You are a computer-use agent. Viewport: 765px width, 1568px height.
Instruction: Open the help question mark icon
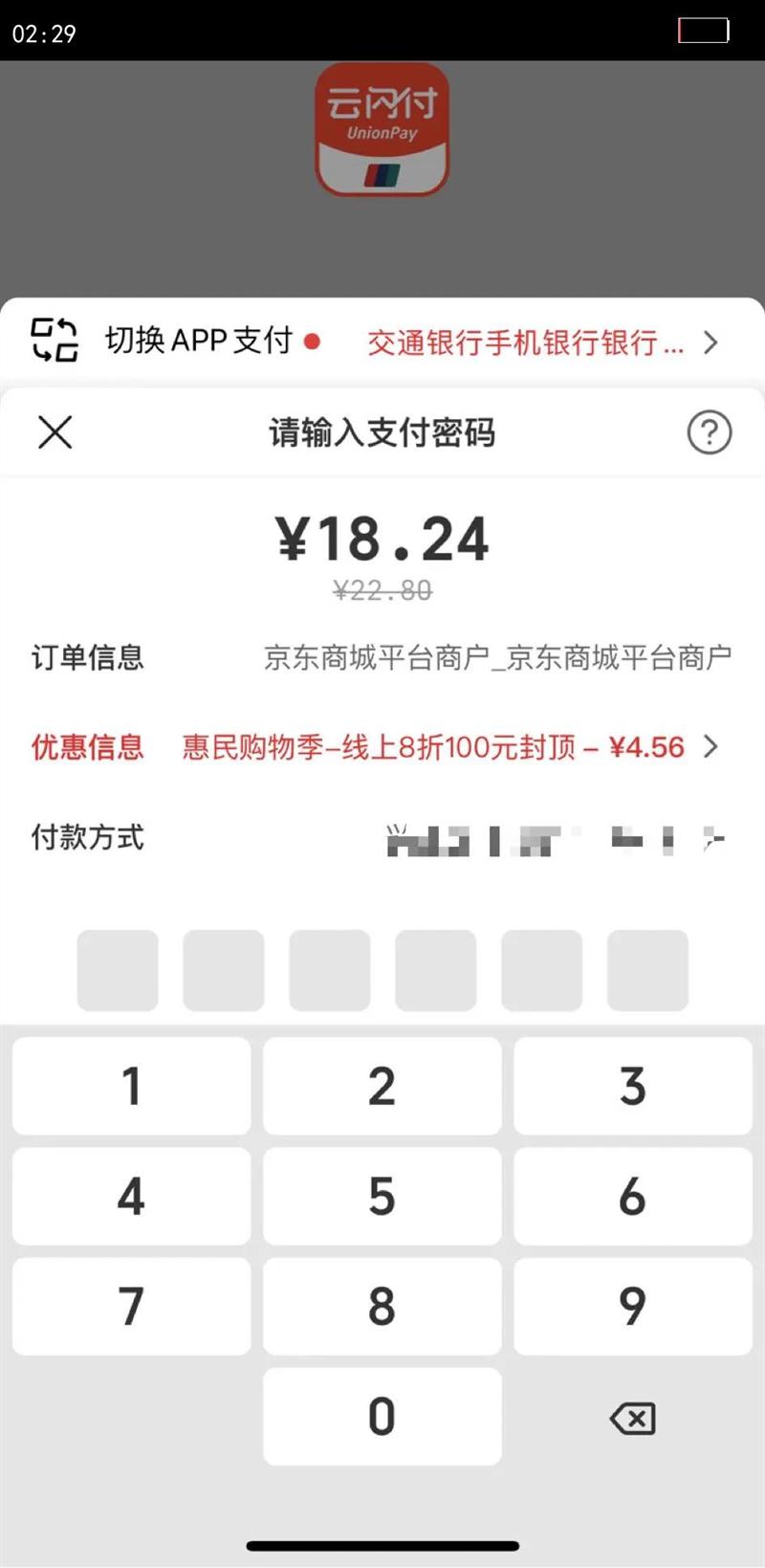pos(708,432)
